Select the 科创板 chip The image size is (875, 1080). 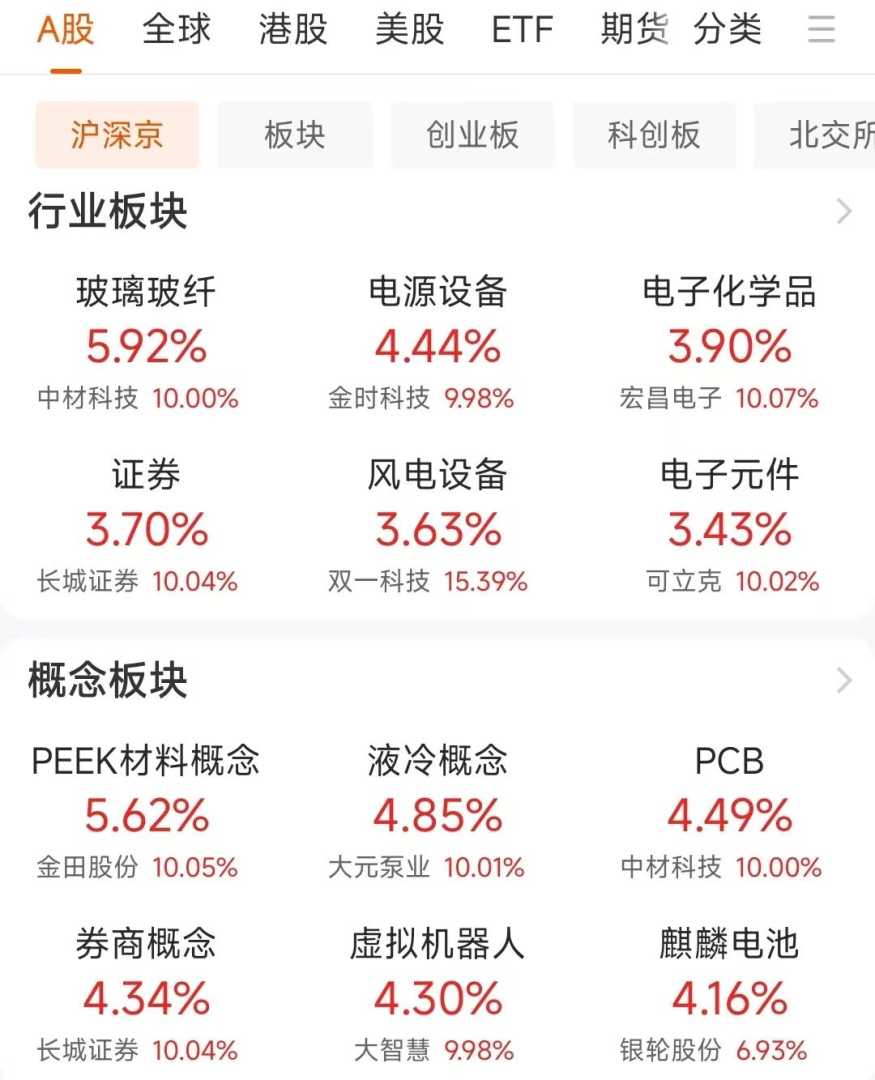(x=654, y=135)
